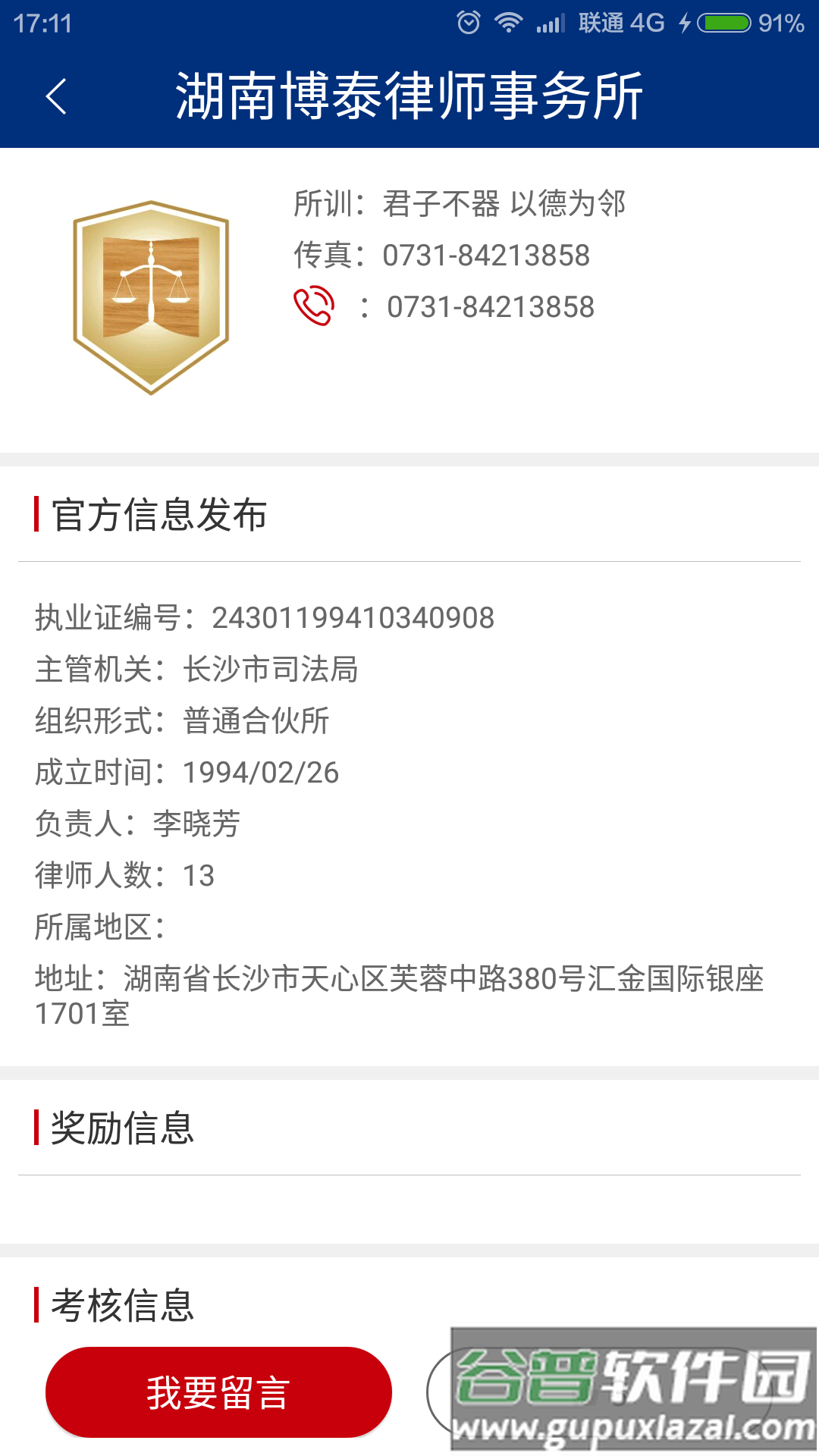The width and height of the screenshot is (819, 1456).
Task: Select the 官方信息发布 section header
Action: coord(160,515)
